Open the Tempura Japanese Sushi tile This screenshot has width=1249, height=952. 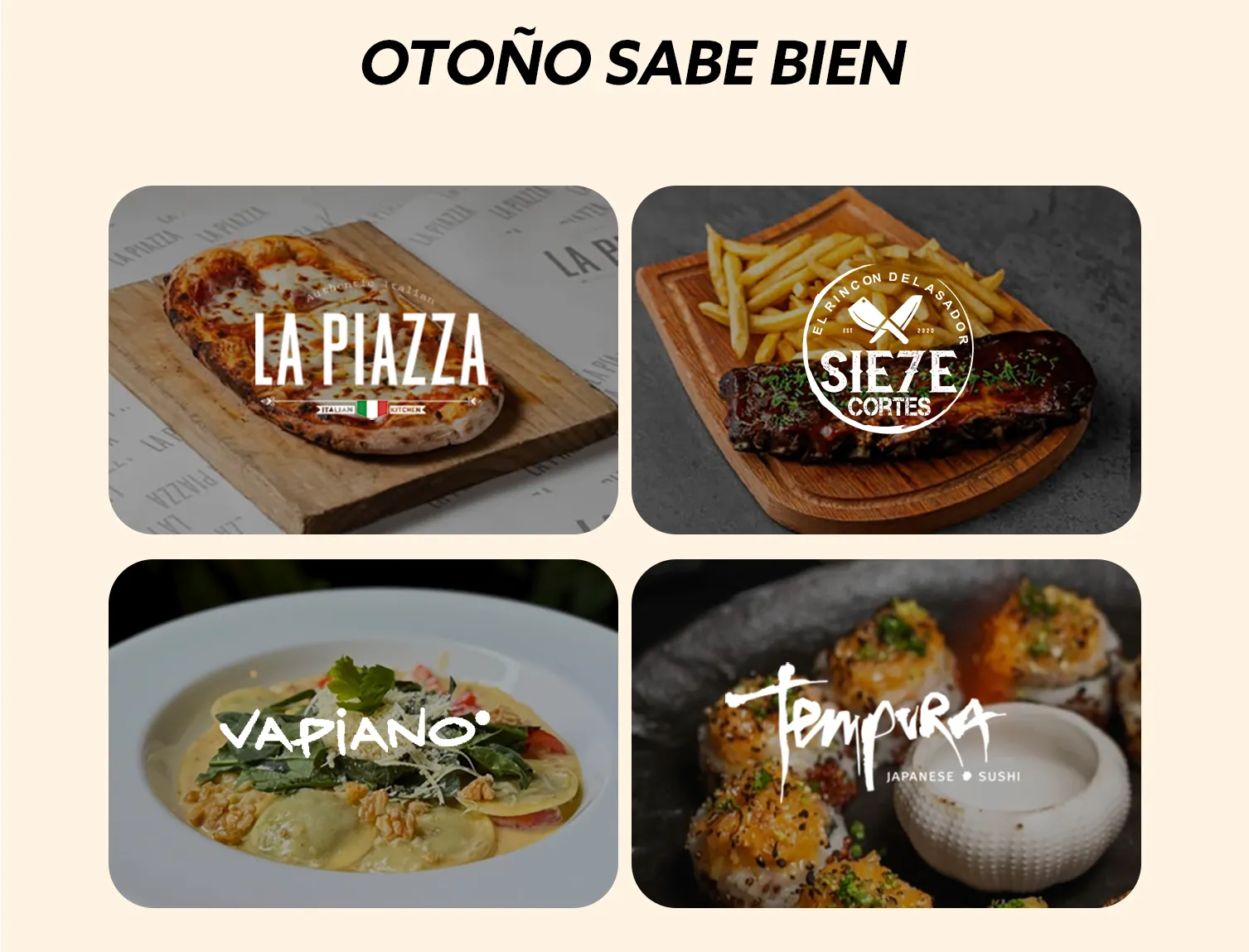click(886, 733)
